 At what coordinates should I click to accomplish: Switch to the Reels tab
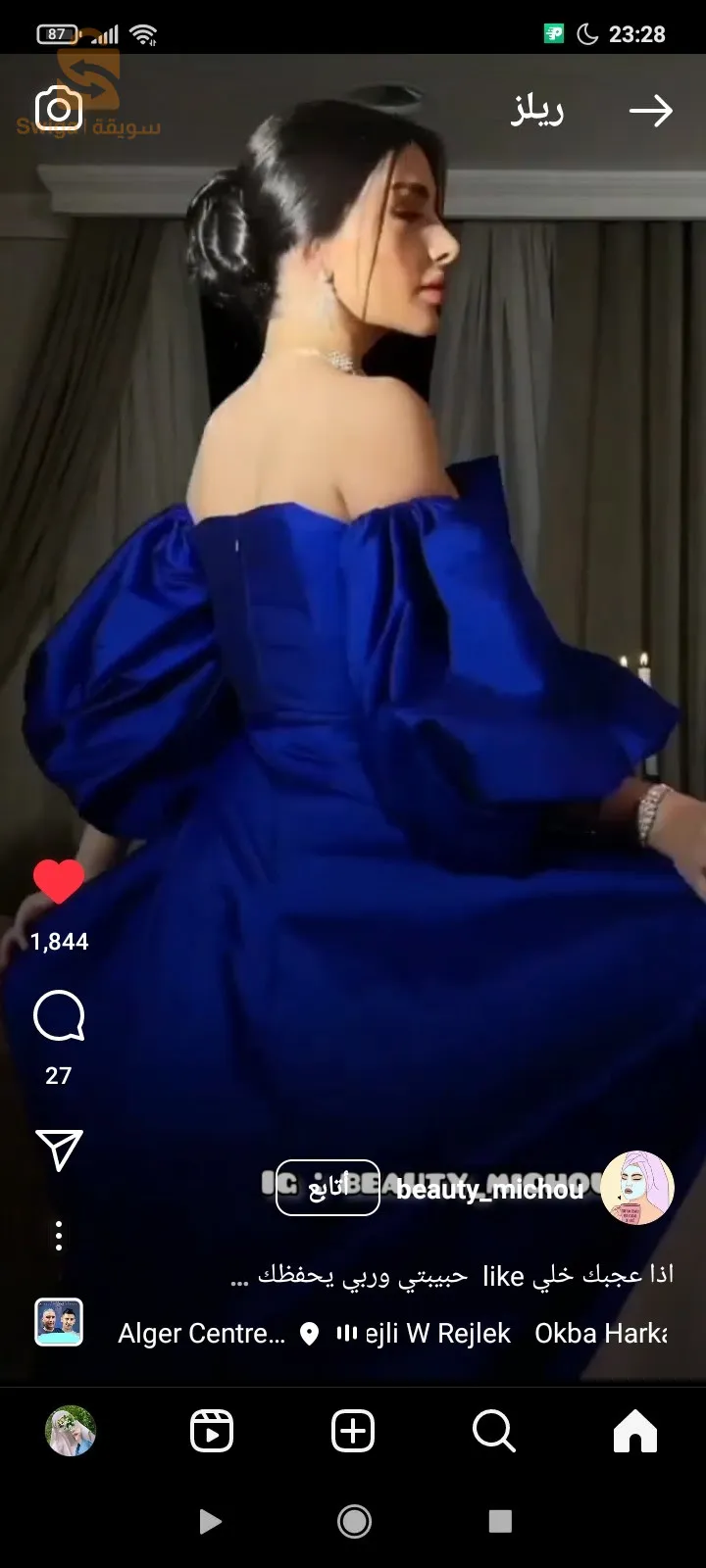(x=212, y=1432)
